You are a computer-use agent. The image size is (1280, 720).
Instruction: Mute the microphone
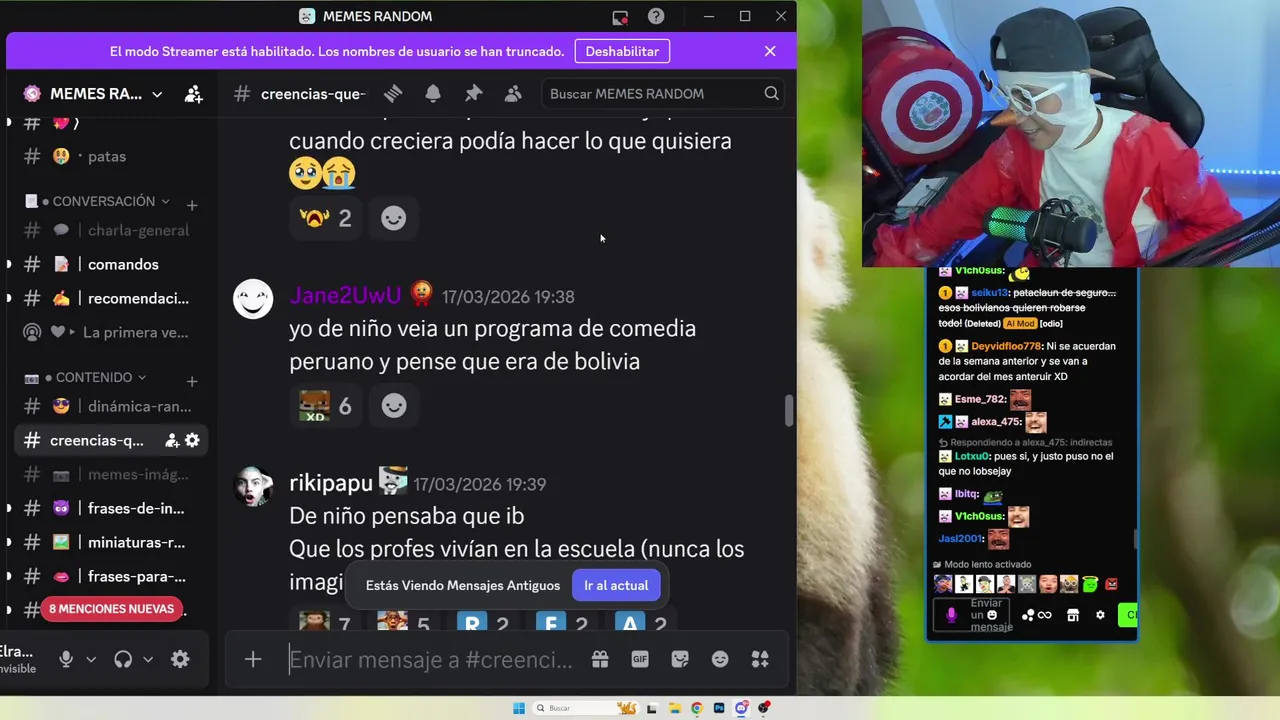pos(66,659)
